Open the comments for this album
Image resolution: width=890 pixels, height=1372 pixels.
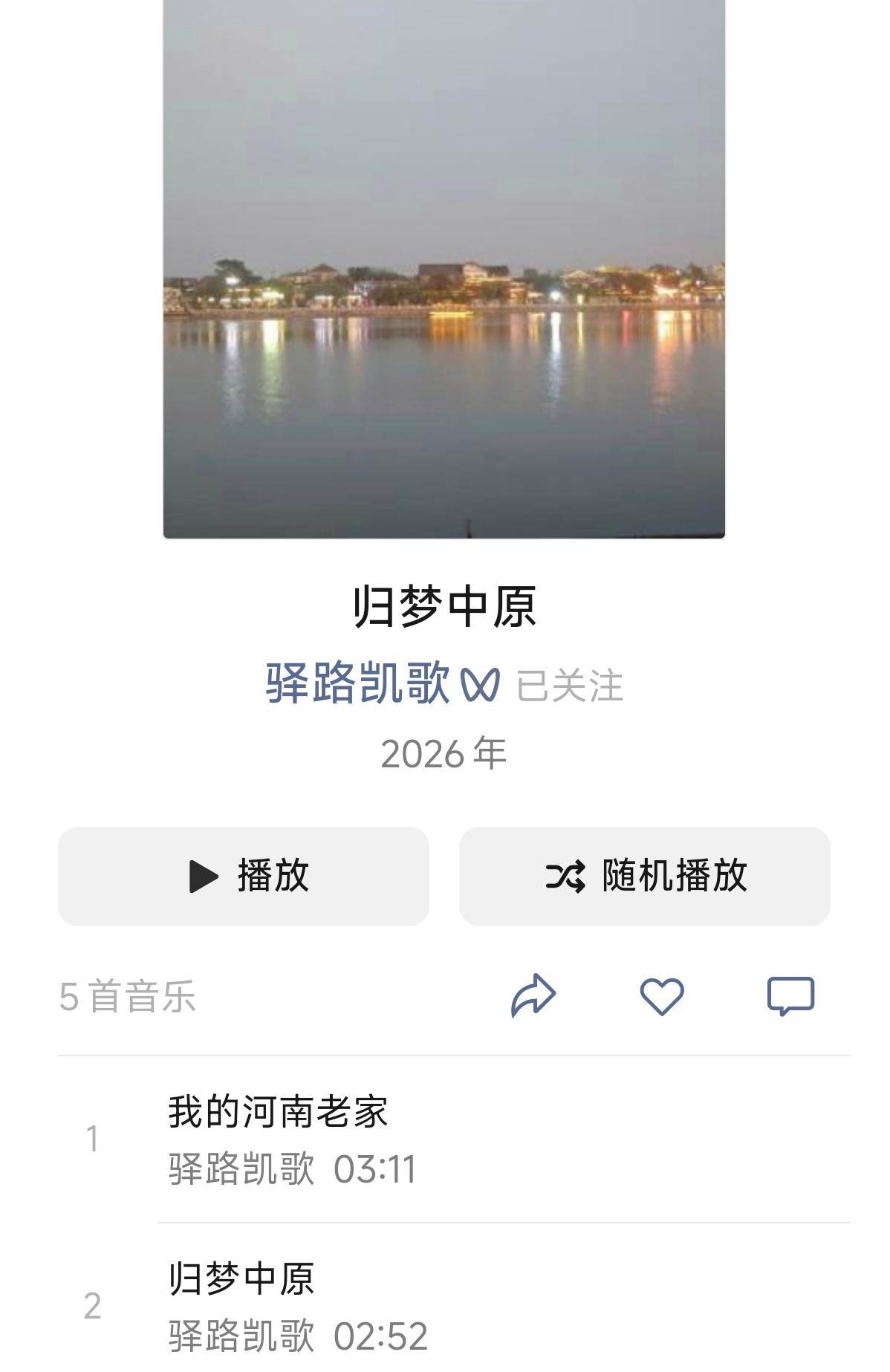[790, 995]
